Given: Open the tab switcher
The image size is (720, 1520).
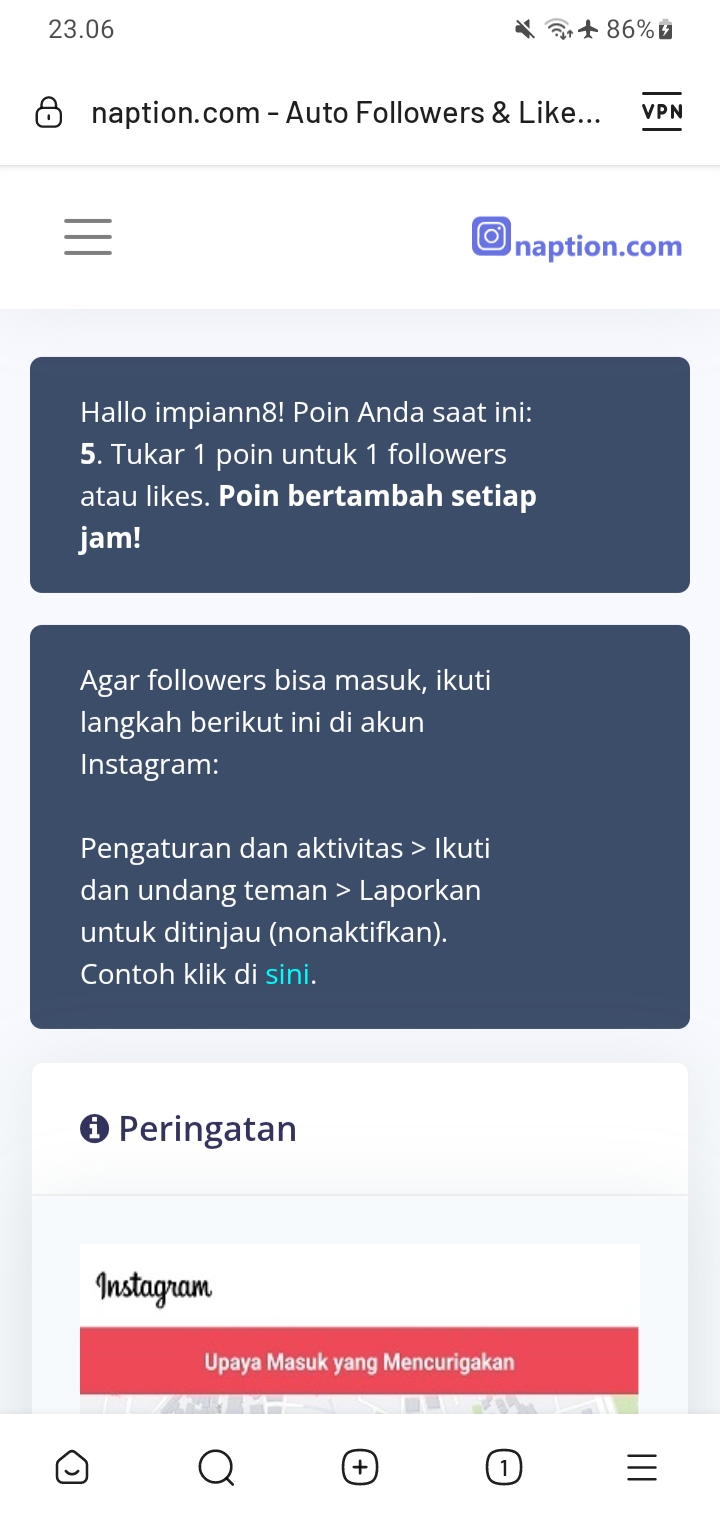Looking at the screenshot, I should [x=504, y=1467].
